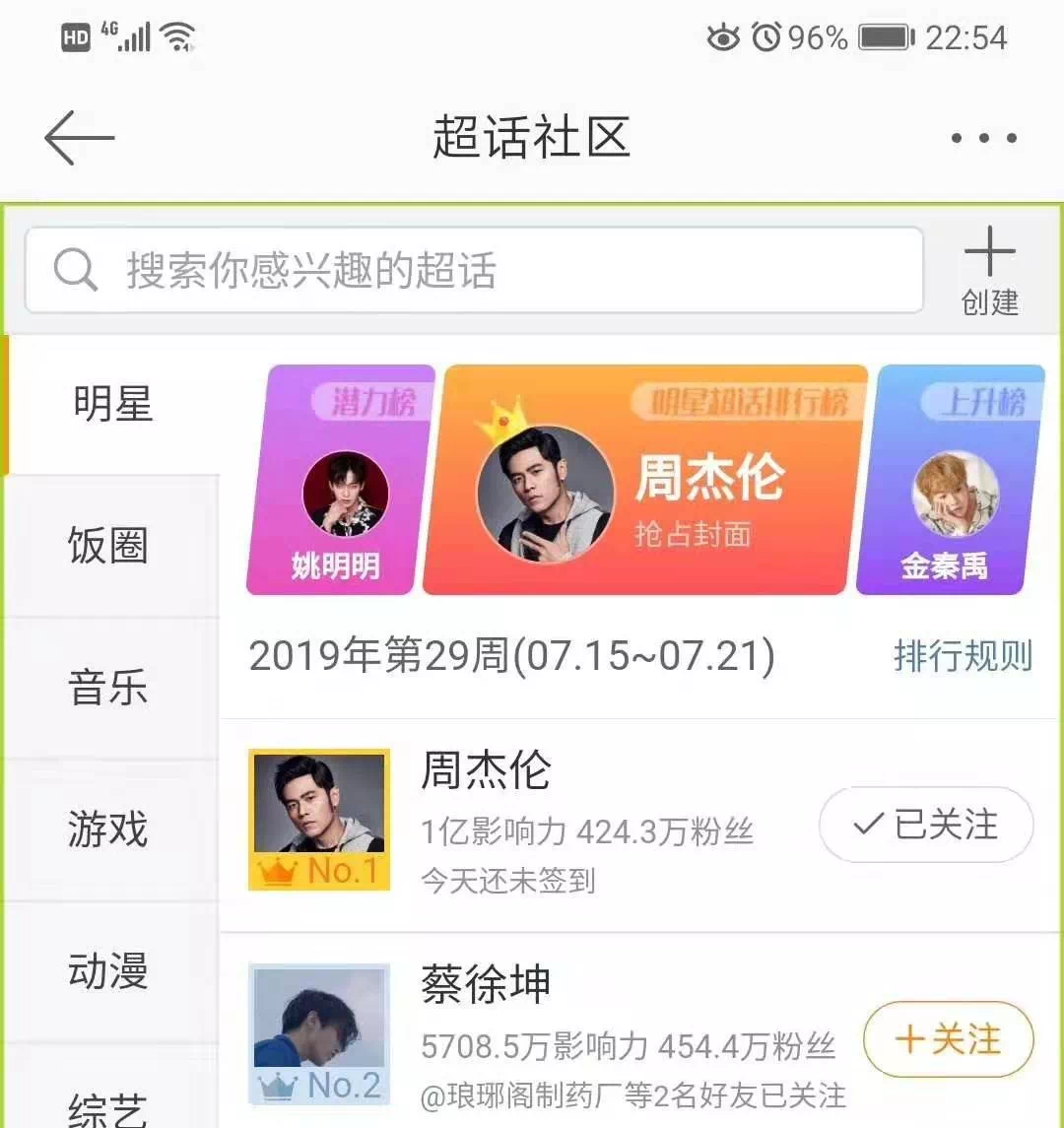Switch to the 音乐 category
1064x1128 pixels.
click(x=108, y=688)
